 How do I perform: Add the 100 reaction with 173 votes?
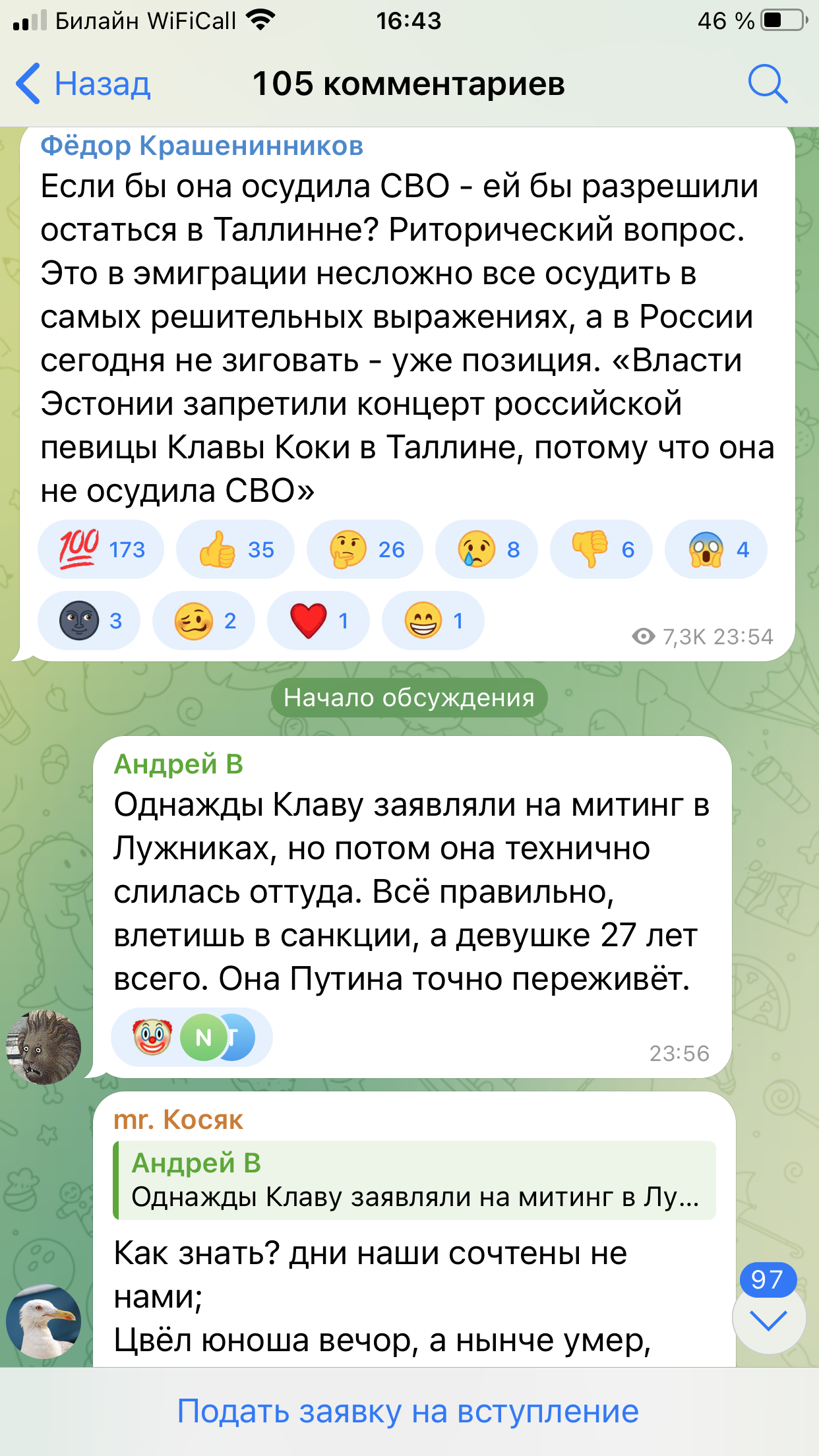pos(101,549)
